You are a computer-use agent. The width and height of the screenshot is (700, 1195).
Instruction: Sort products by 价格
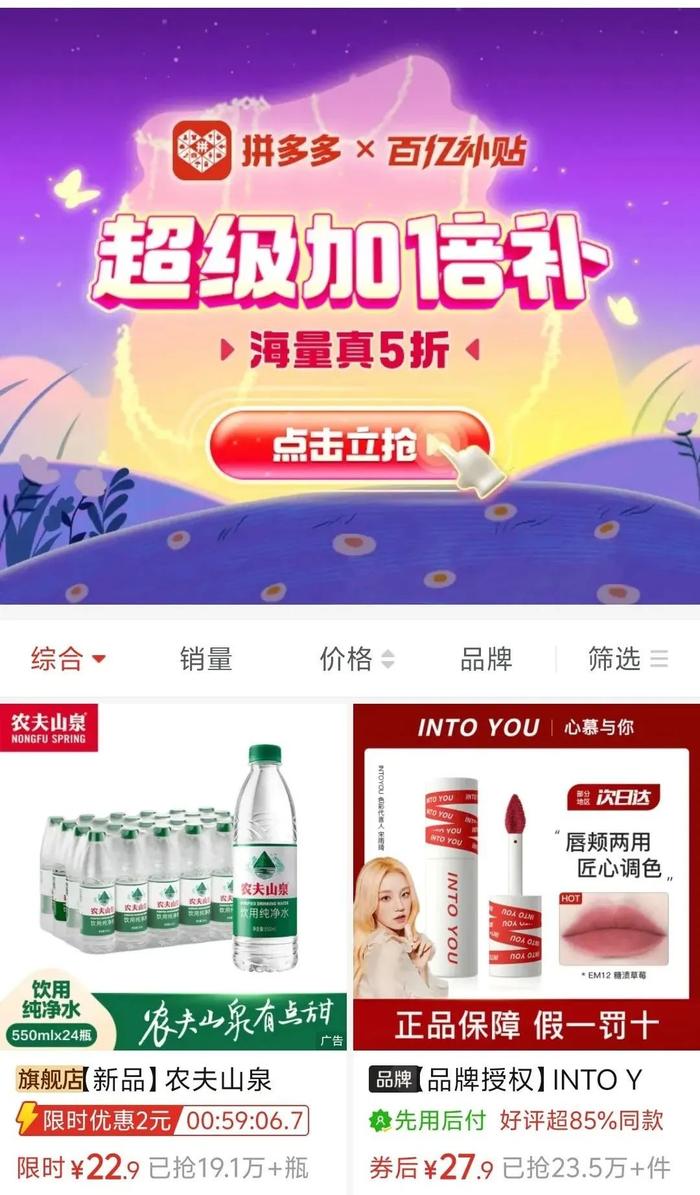[x=357, y=658]
